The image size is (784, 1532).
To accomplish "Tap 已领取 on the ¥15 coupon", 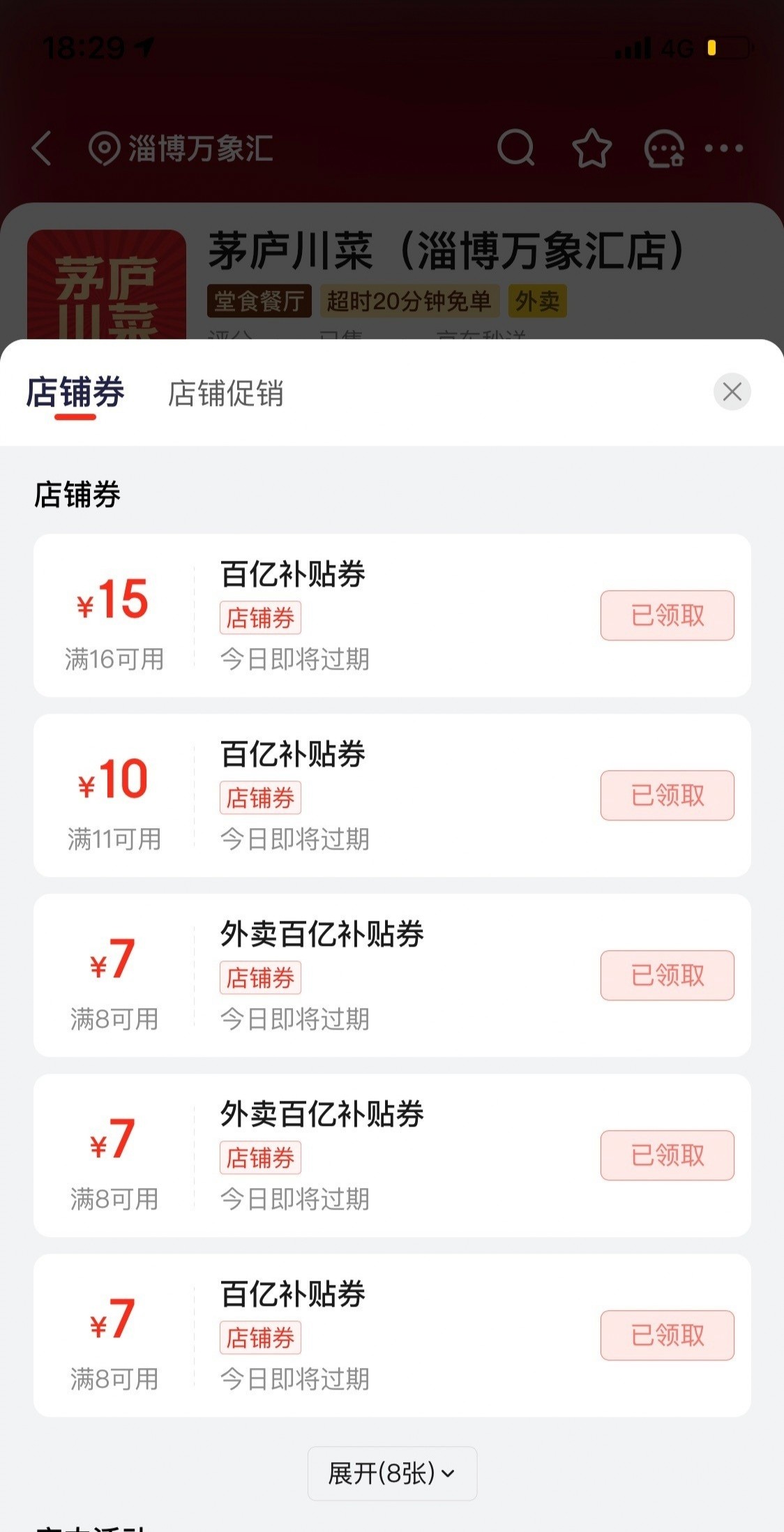I will [668, 615].
